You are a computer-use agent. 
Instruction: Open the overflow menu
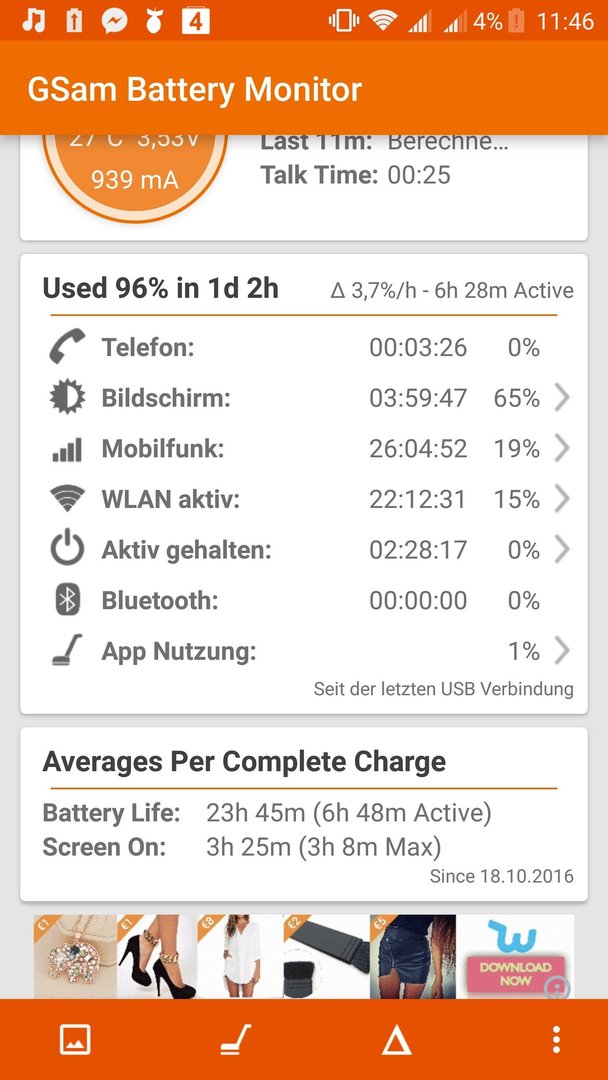point(556,1039)
